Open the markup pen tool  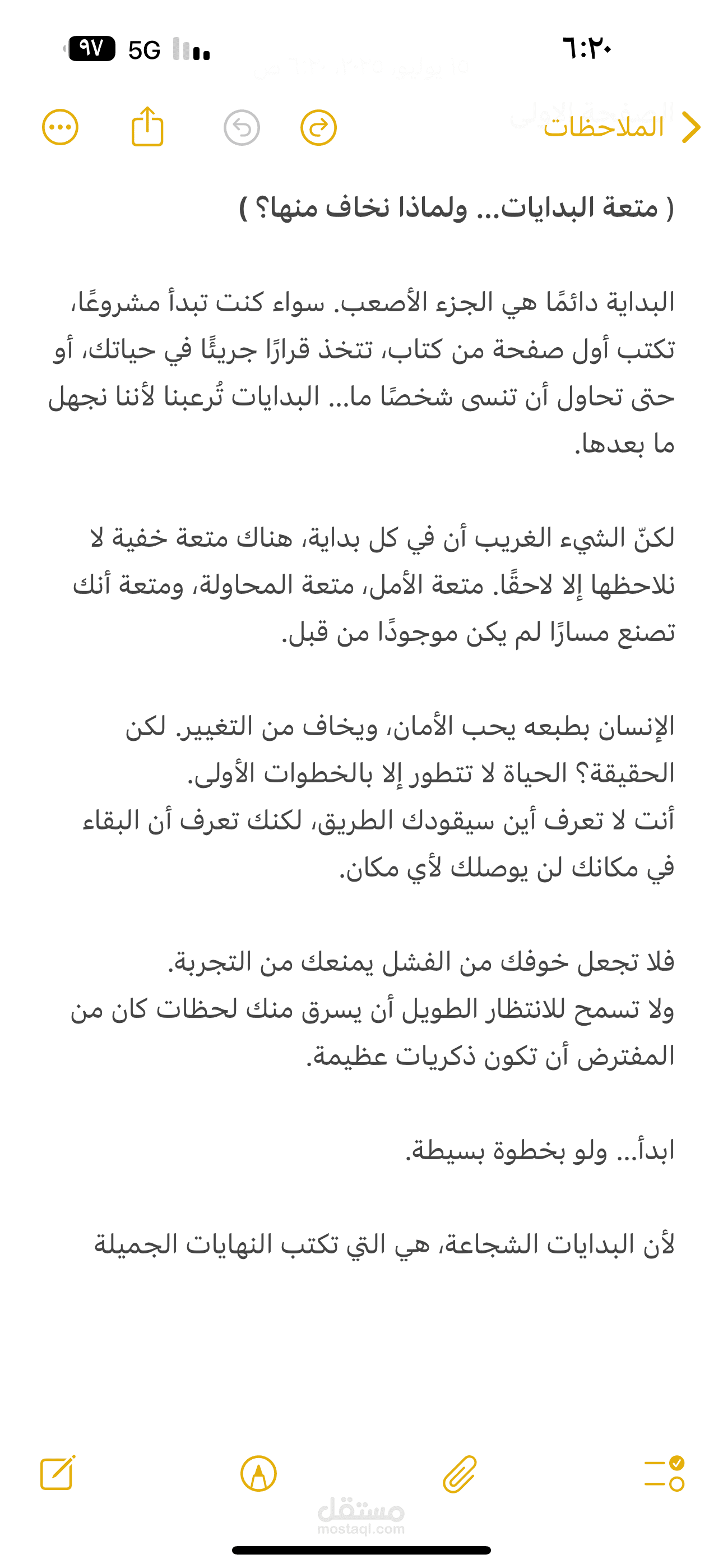point(258,1474)
